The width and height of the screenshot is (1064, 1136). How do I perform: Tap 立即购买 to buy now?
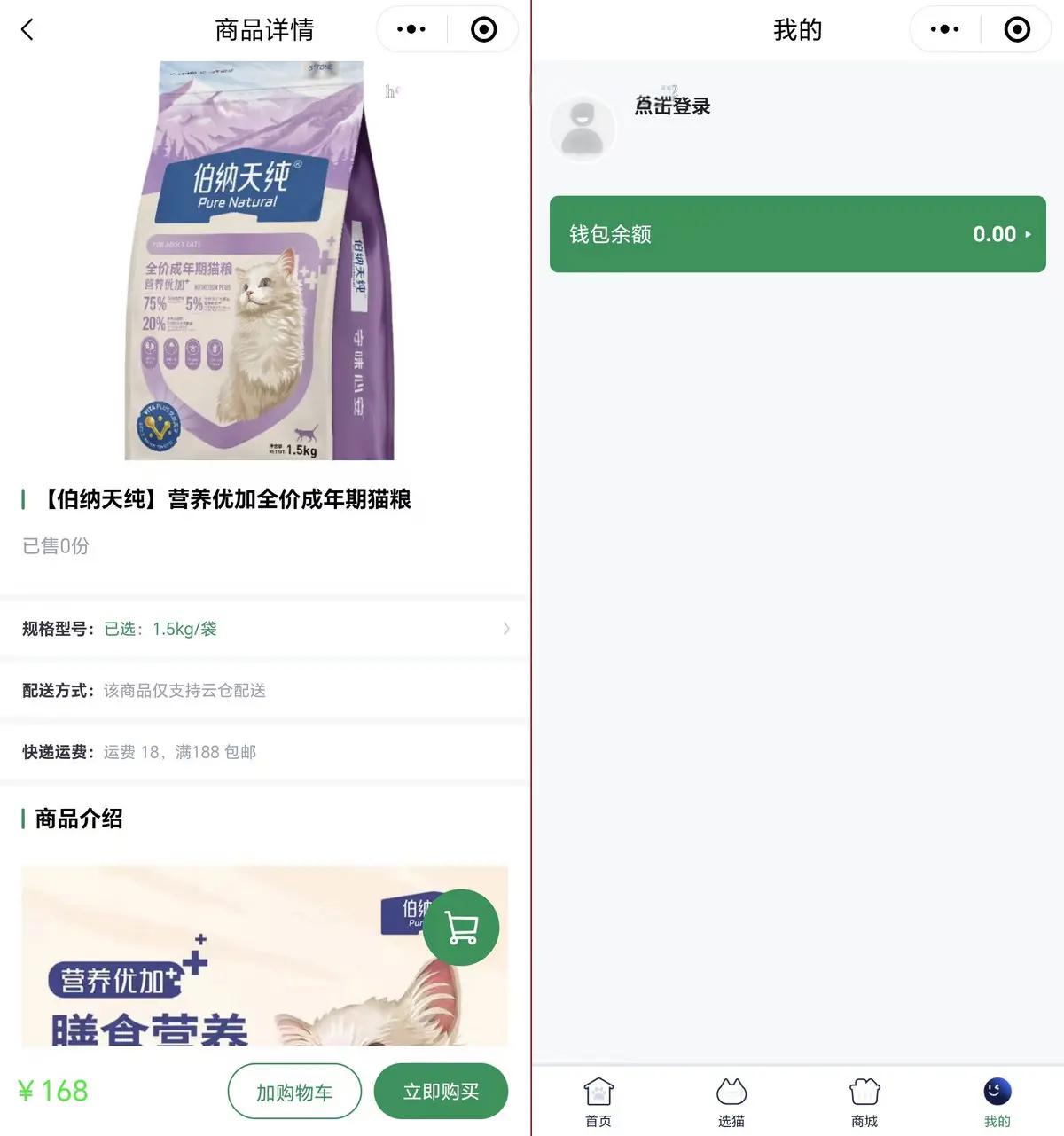pos(441,1092)
